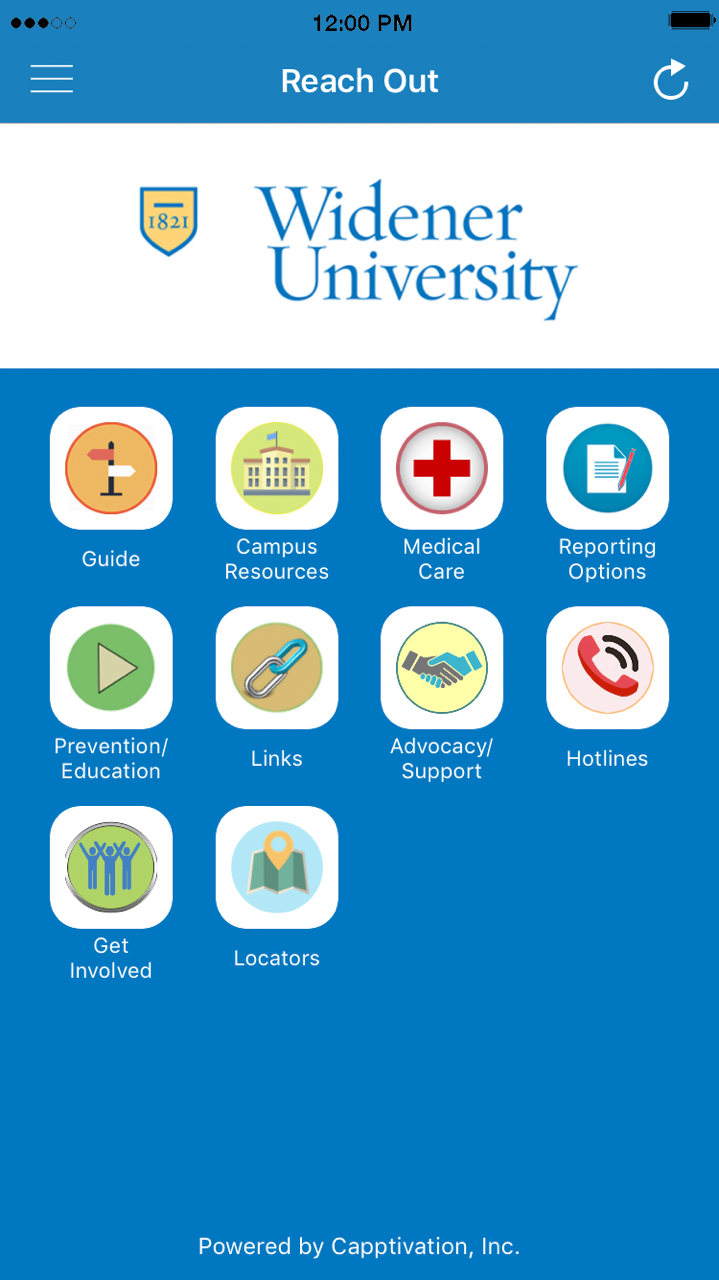The width and height of the screenshot is (719, 1280).
Task: Refresh the Reach Out screen
Action: coord(671,81)
